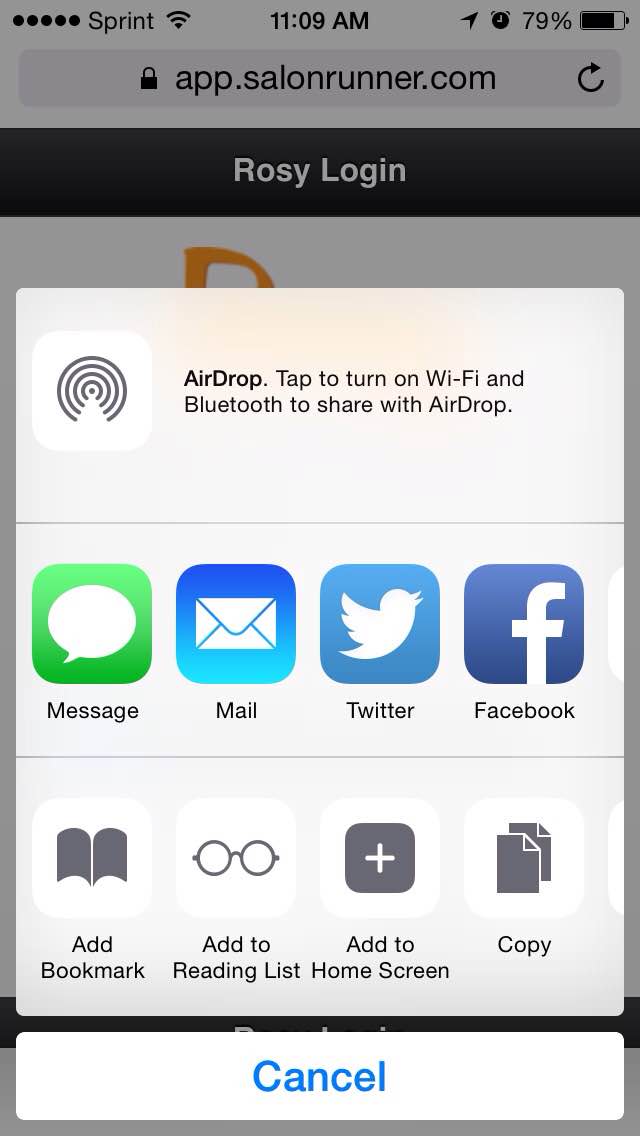Share the page on Facebook
The image size is (640, 1136).
click(x=524, y=624)
